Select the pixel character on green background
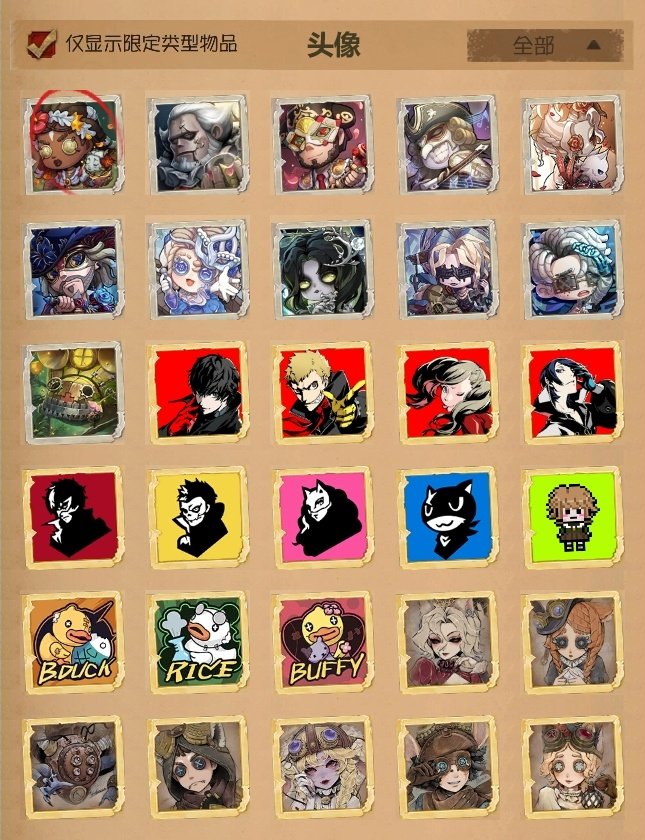This screenshot has height=840, width=645. tap(572, 516)
